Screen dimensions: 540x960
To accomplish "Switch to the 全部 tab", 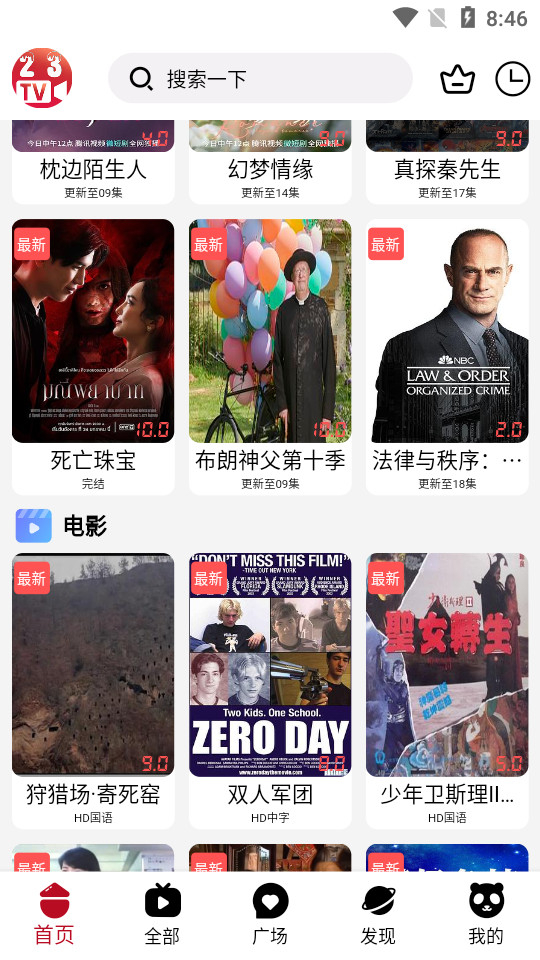I will pos(162,915).
